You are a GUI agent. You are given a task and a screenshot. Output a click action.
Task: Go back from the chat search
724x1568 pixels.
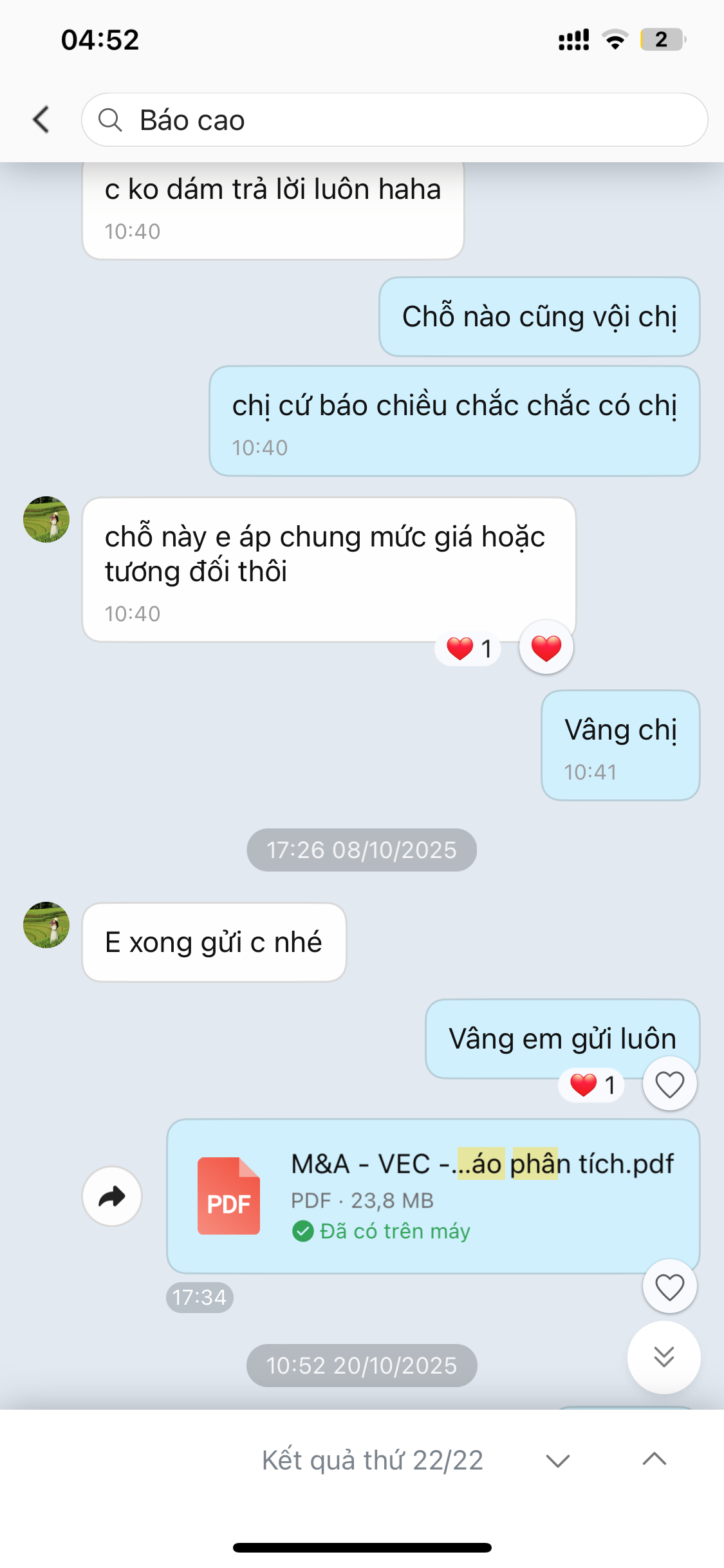point(41,120)
